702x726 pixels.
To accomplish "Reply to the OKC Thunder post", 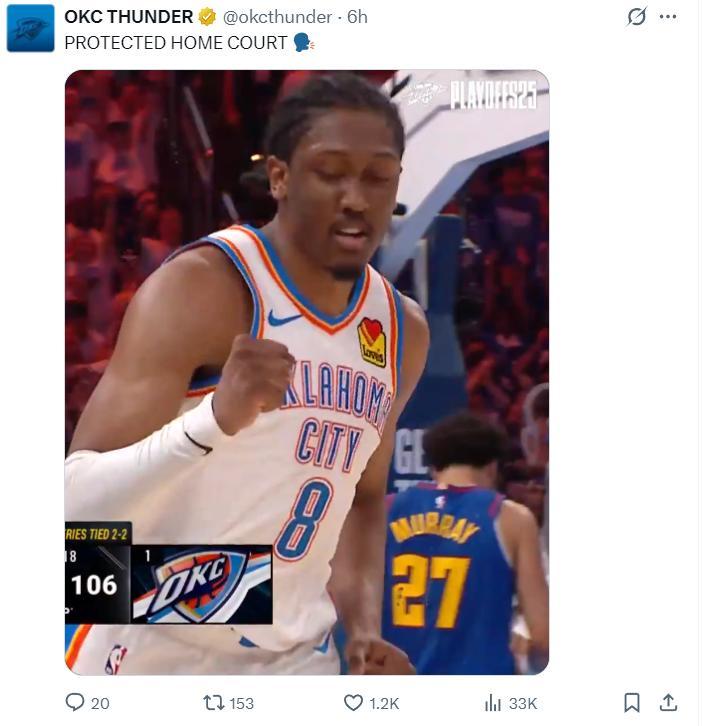I will (x=76, y=703).
